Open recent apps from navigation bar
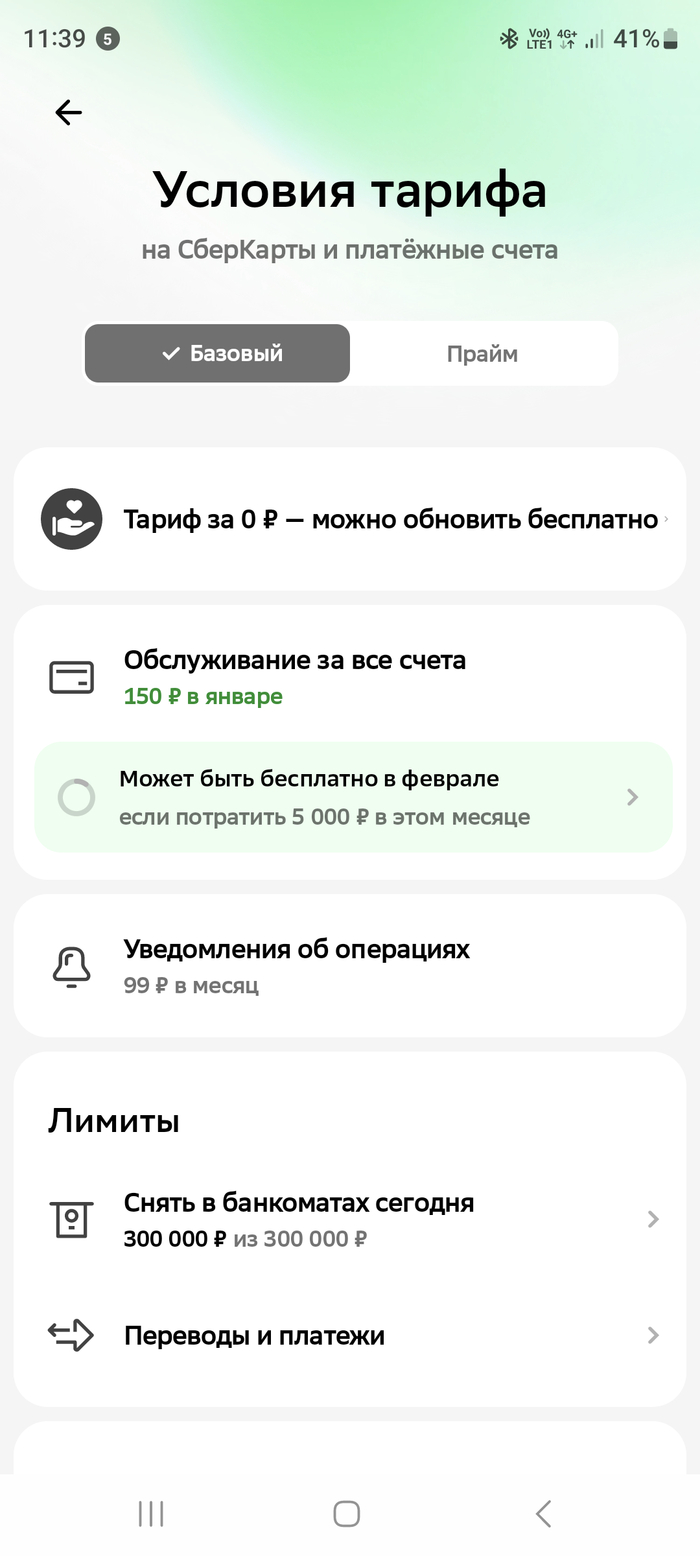 (151, 1514)
